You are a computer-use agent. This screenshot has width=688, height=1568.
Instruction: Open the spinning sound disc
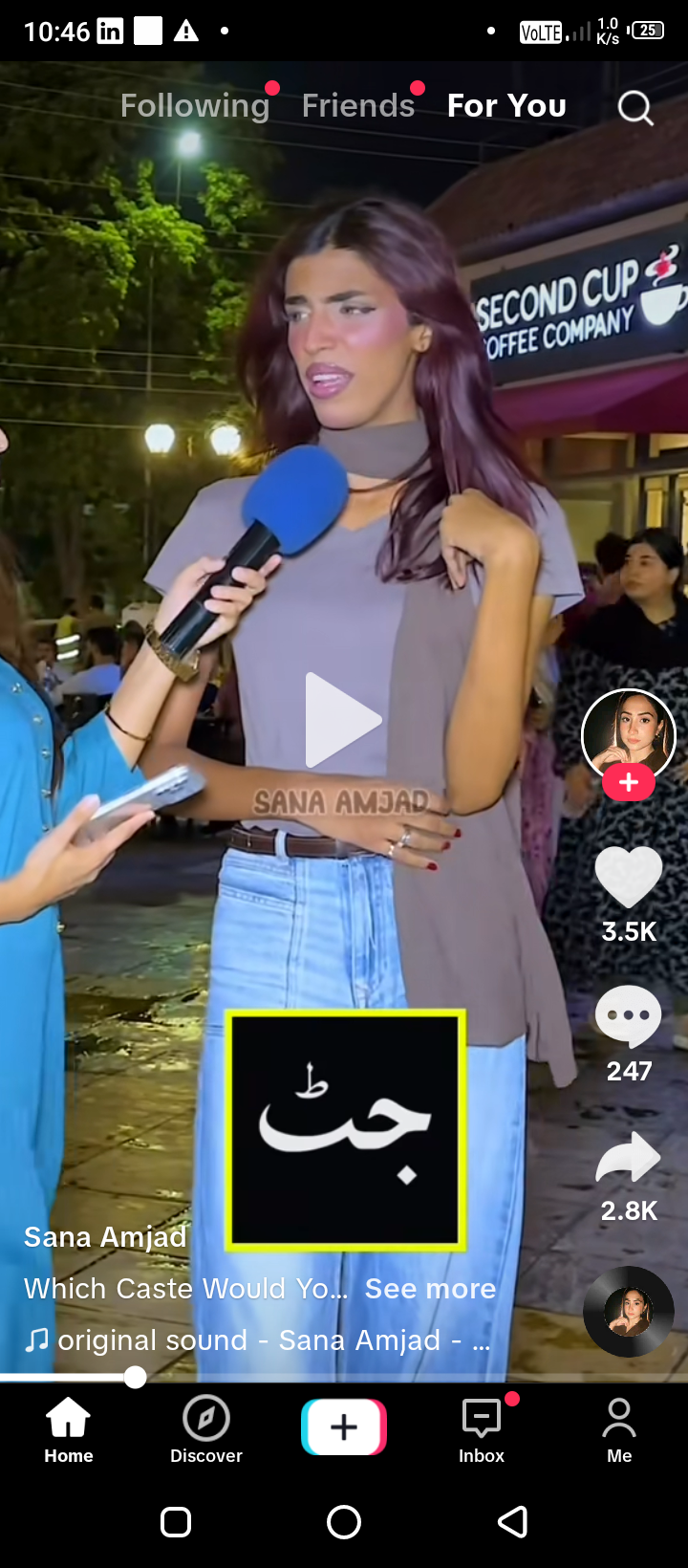629,1312
